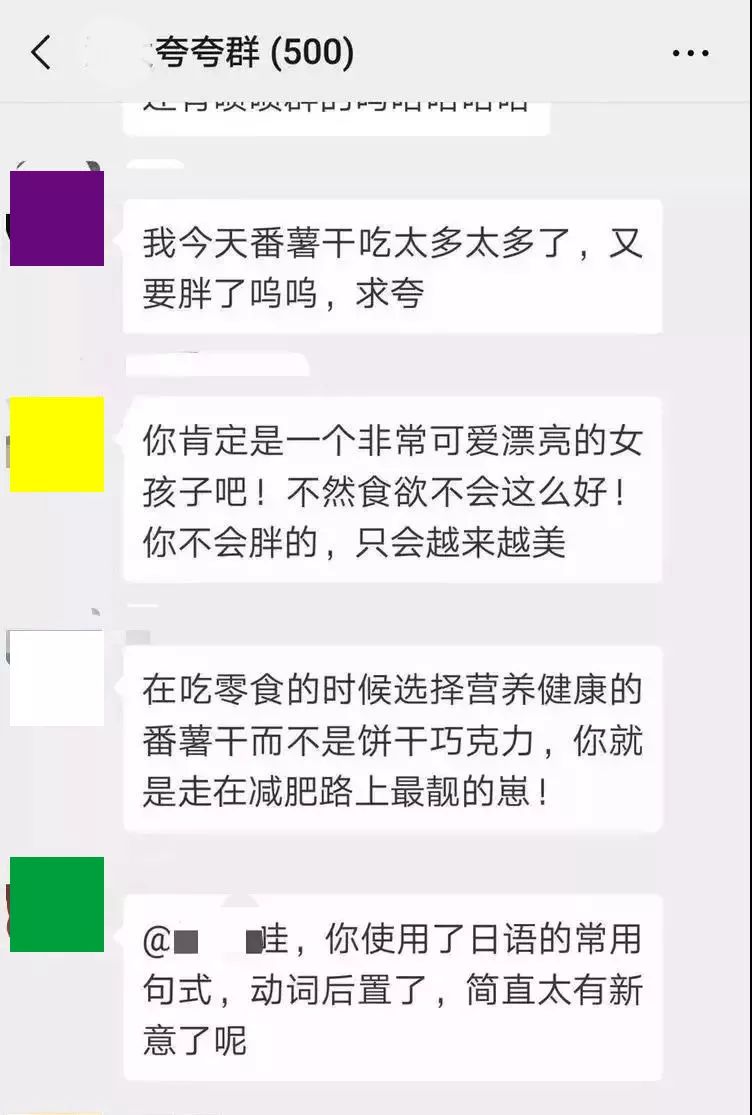The width and height of the screenshot is (752, 1115).
Task: Go back from the 夸夸群 chat
Action: coord(40,52)
